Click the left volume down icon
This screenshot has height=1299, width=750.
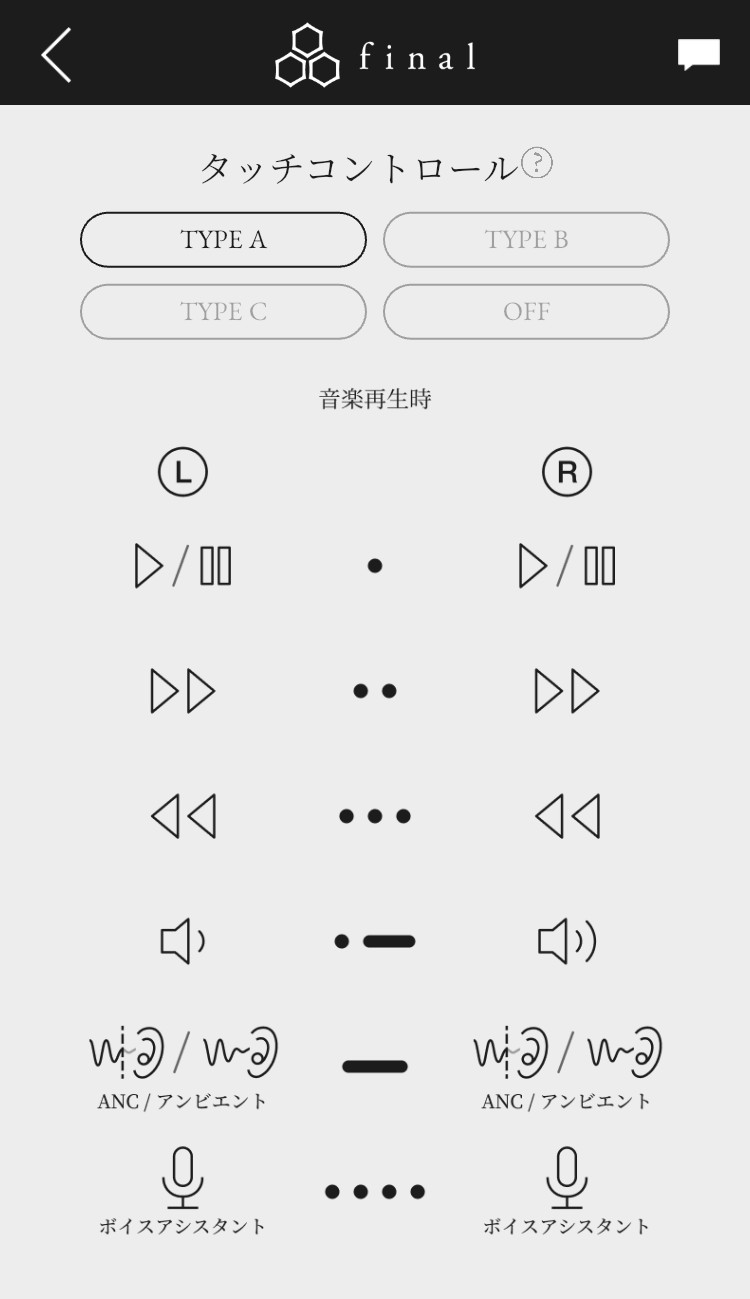point(183,940)
